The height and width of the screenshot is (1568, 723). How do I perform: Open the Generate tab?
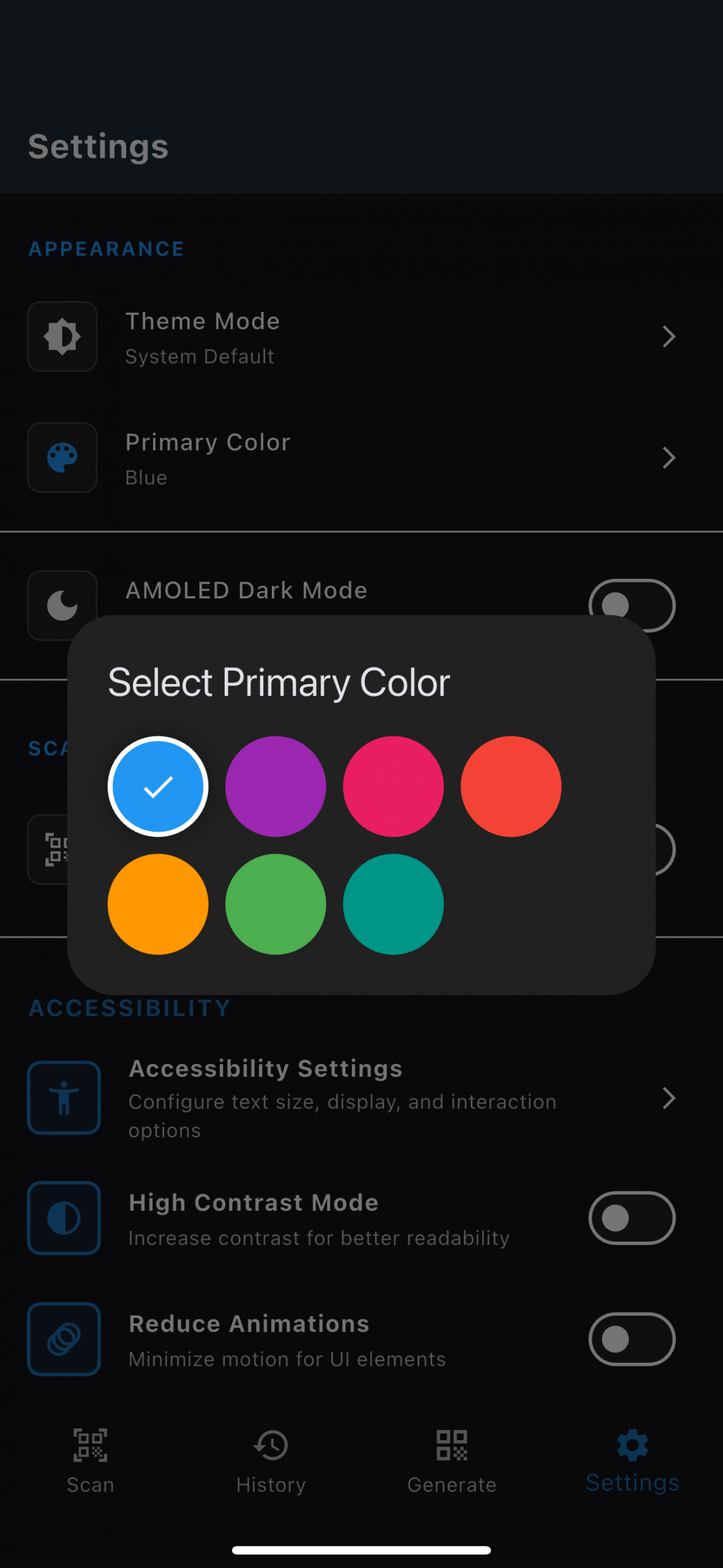coord(452,1460)
